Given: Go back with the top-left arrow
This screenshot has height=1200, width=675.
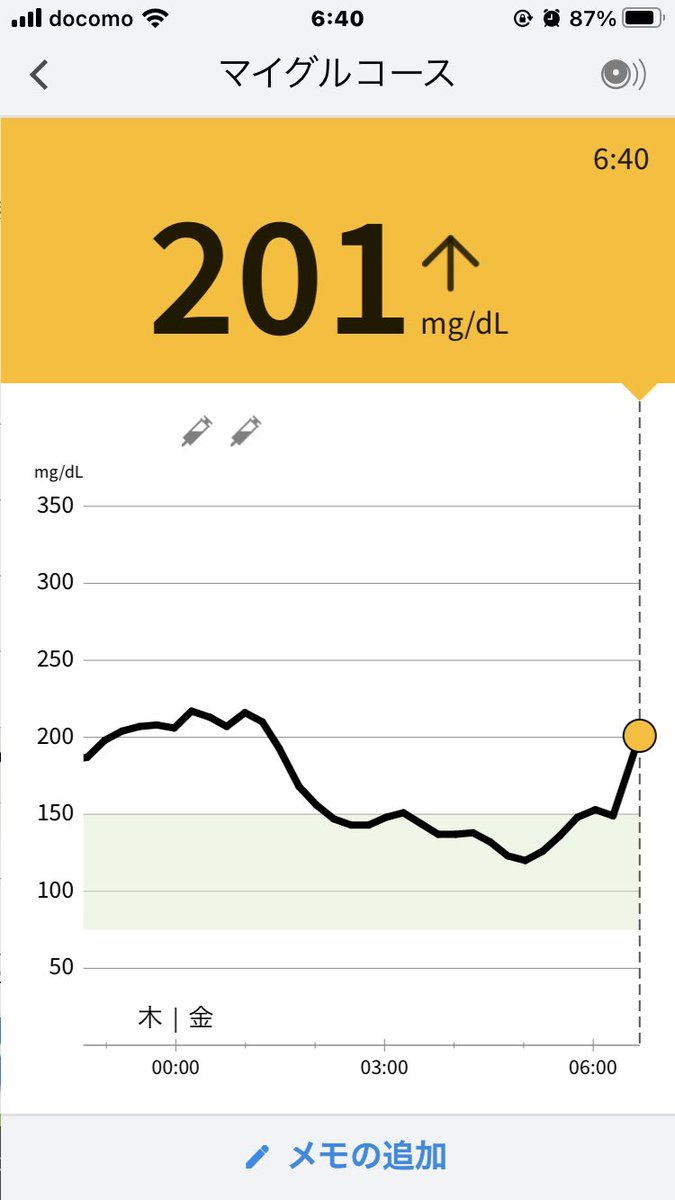Looking at the screenshot, I should pos(39,75).
